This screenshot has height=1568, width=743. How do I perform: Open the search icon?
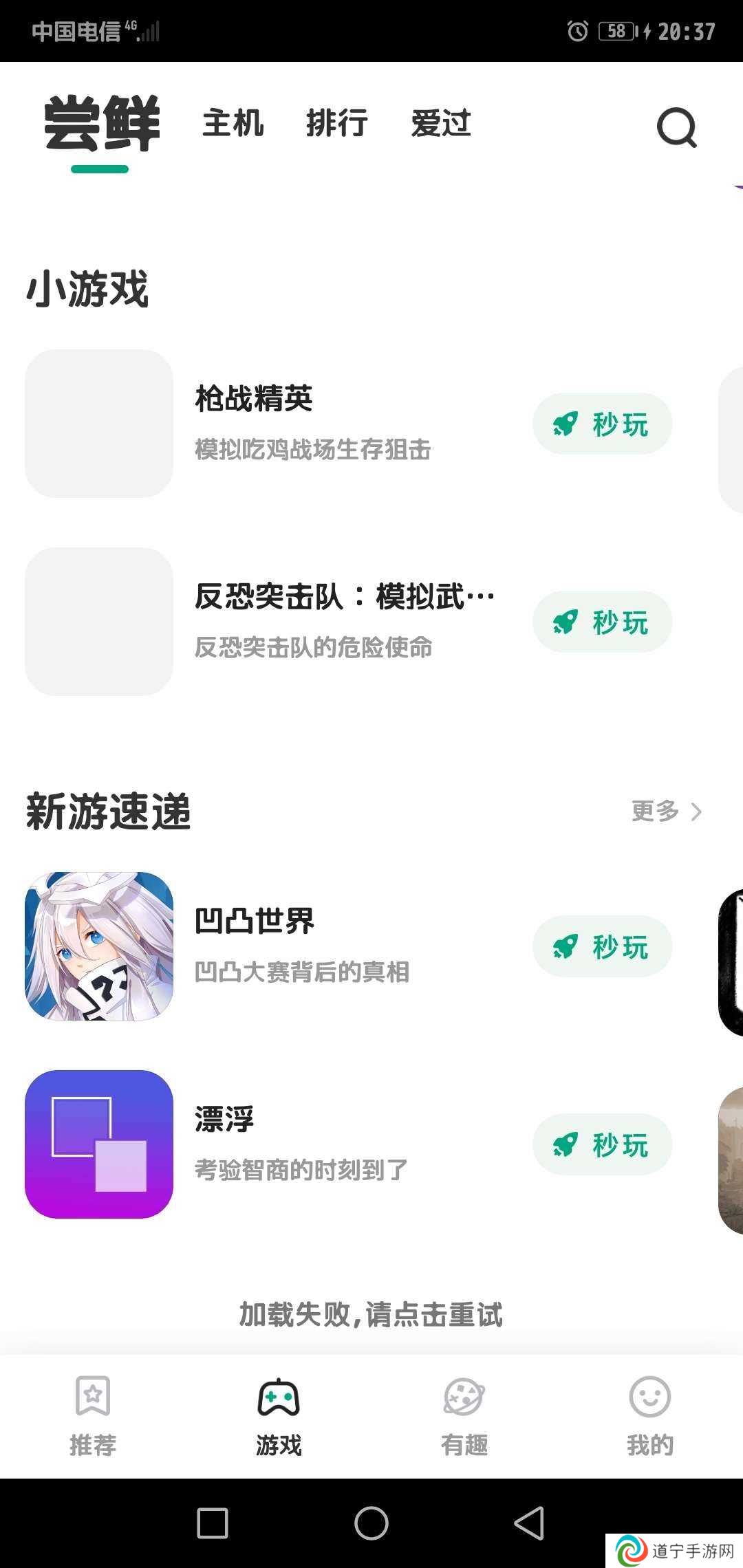click(676, 128)
